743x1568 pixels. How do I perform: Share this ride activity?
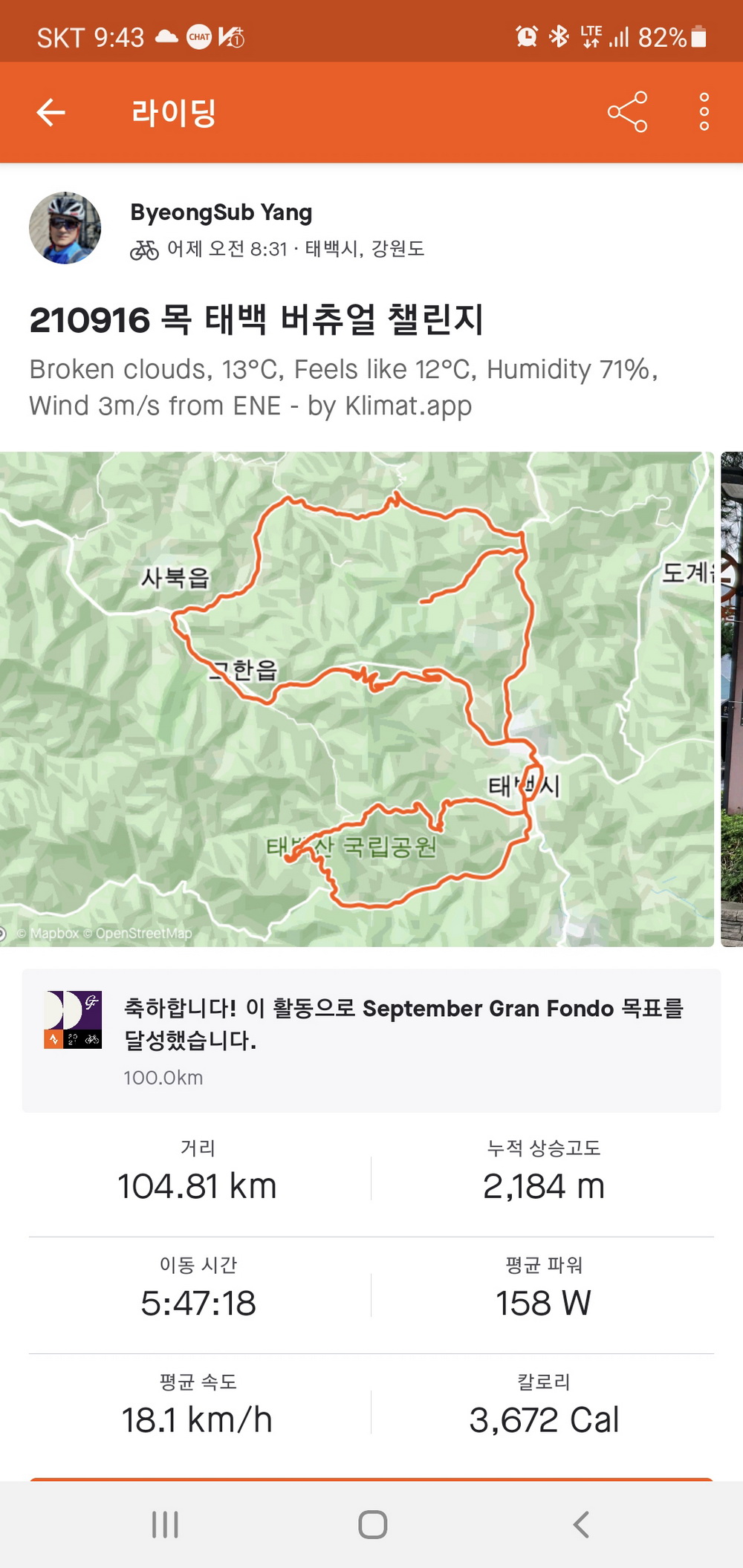pyautogui.click(x=627, y=112)
